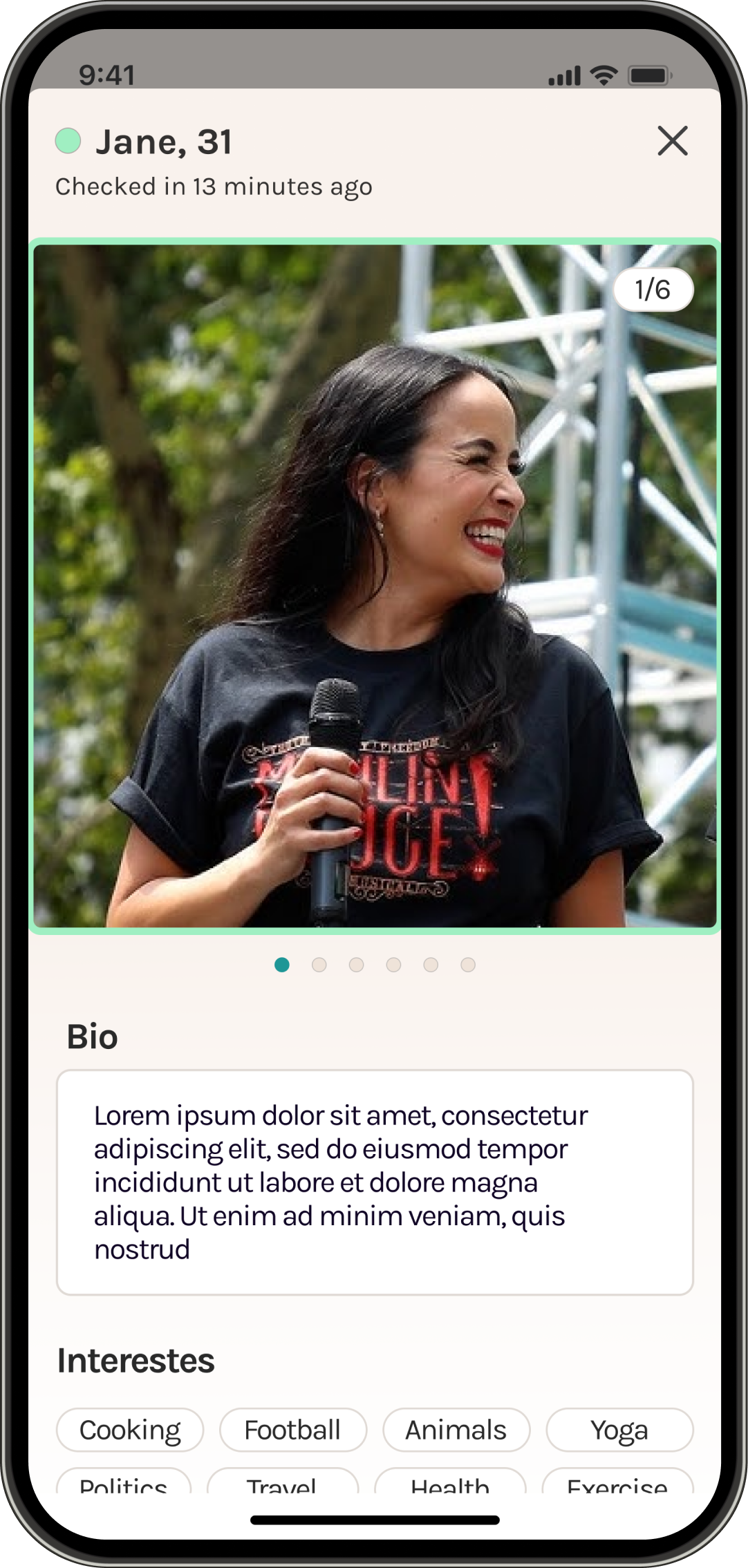Show the fifth photo via its dot

(431, 965)
